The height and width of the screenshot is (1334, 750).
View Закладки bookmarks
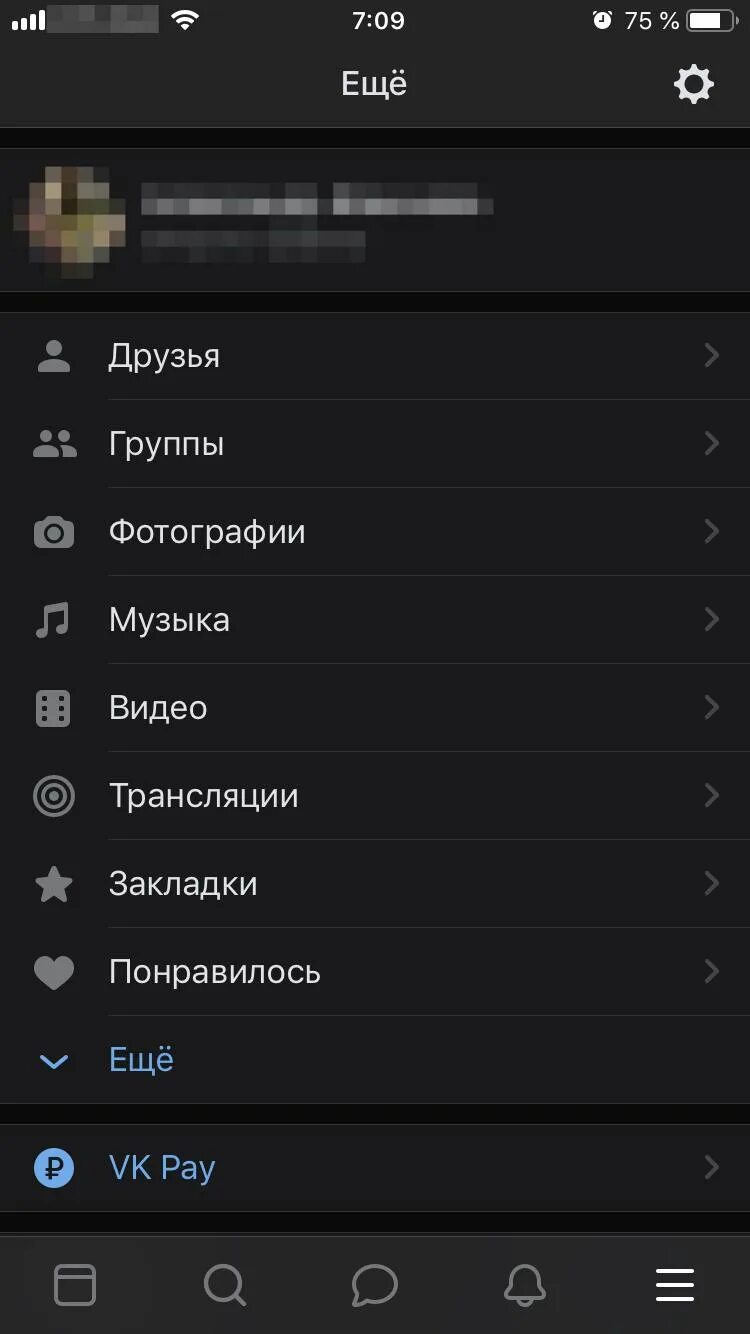(x=375, y=884)
